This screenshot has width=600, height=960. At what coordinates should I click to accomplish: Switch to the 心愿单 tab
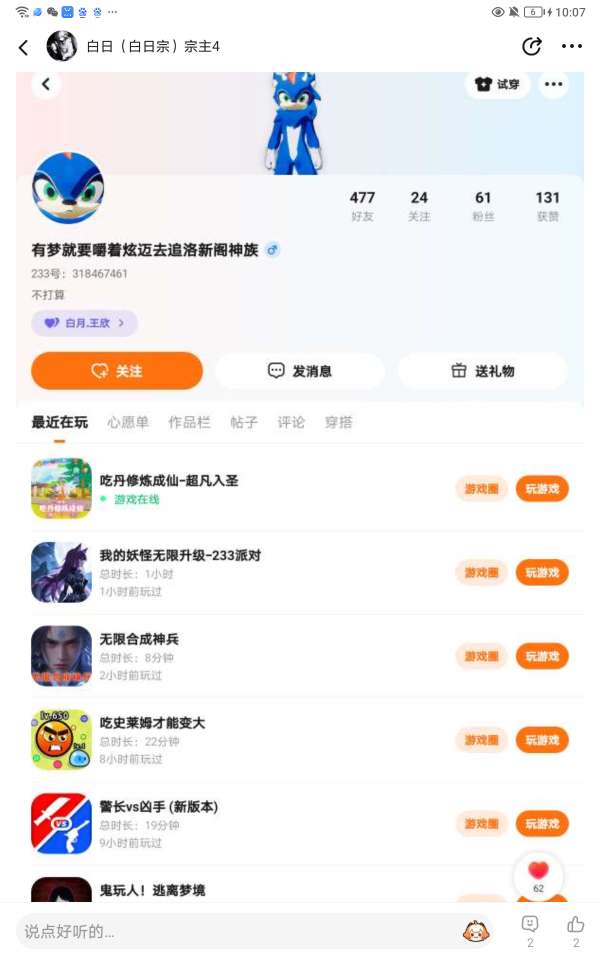(128, 423)
